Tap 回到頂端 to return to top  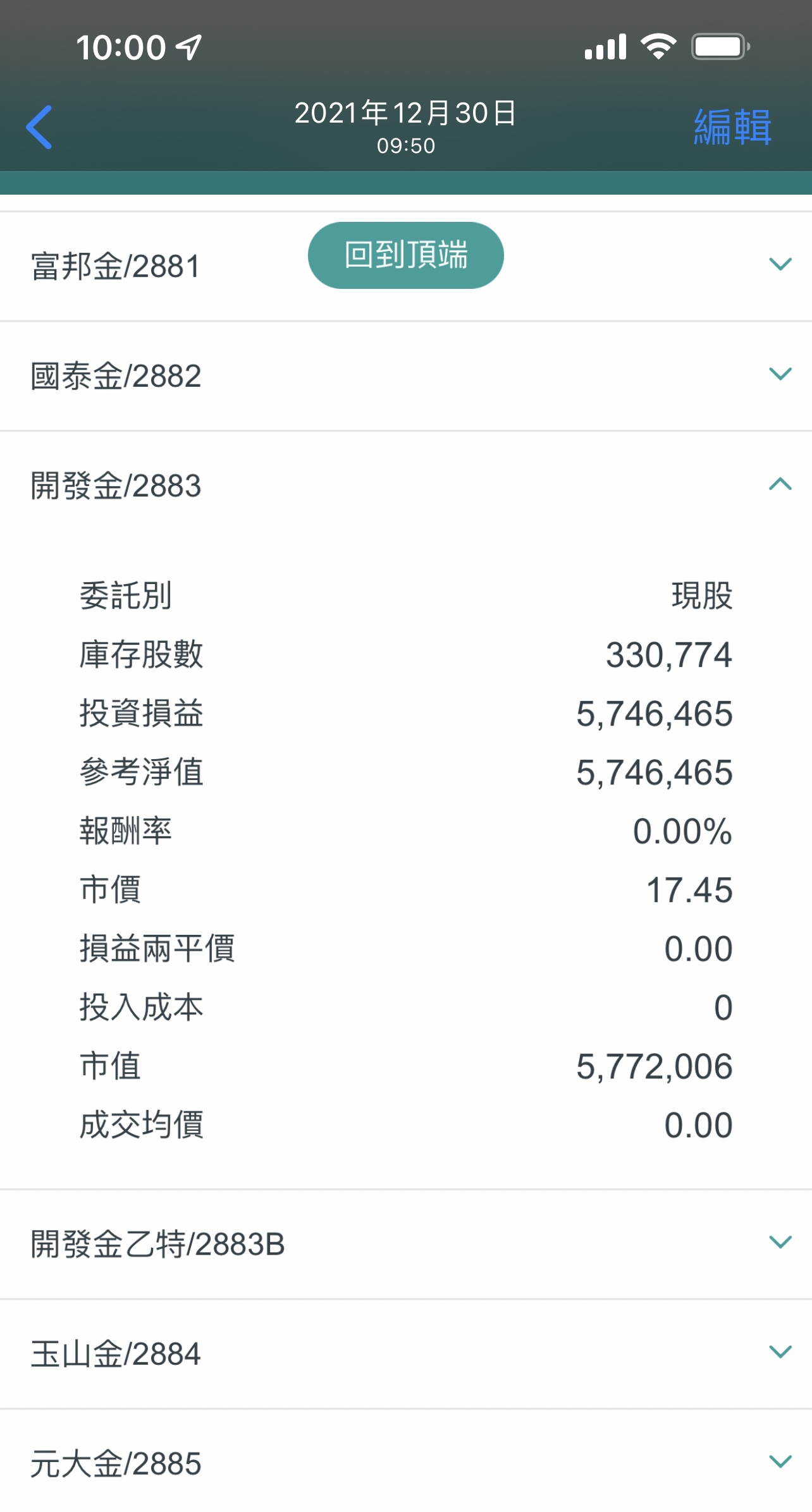pos(405,255)
